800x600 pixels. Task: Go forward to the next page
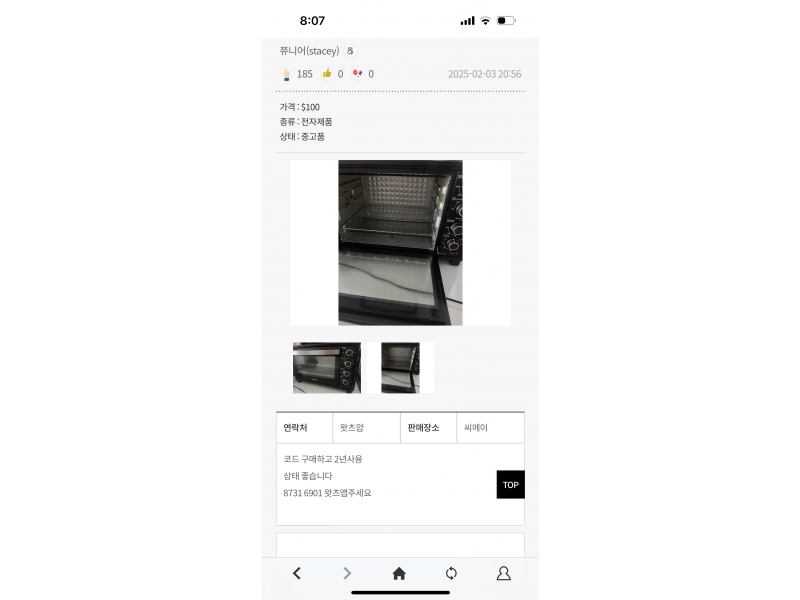point(347,573)
